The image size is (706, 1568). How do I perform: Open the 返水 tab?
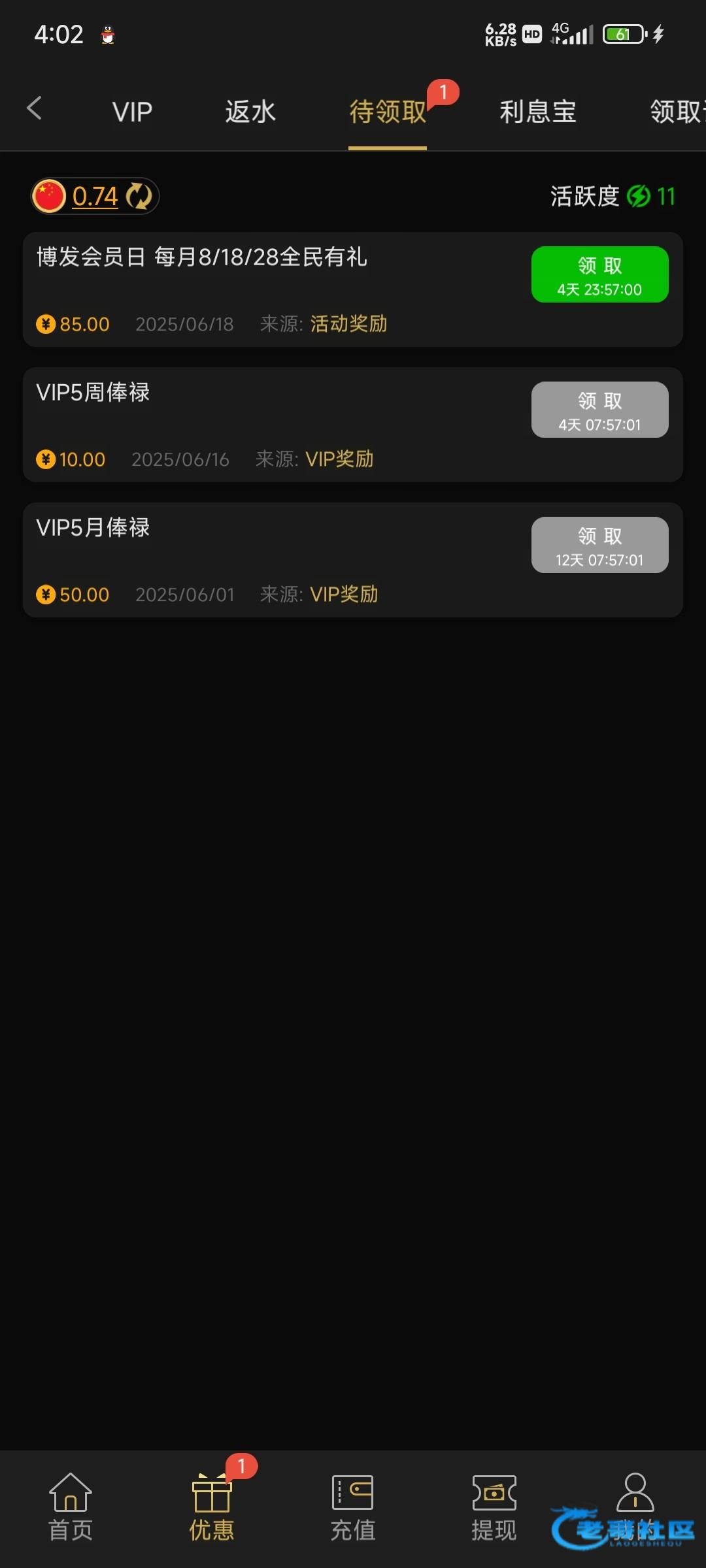pos(250,112)
